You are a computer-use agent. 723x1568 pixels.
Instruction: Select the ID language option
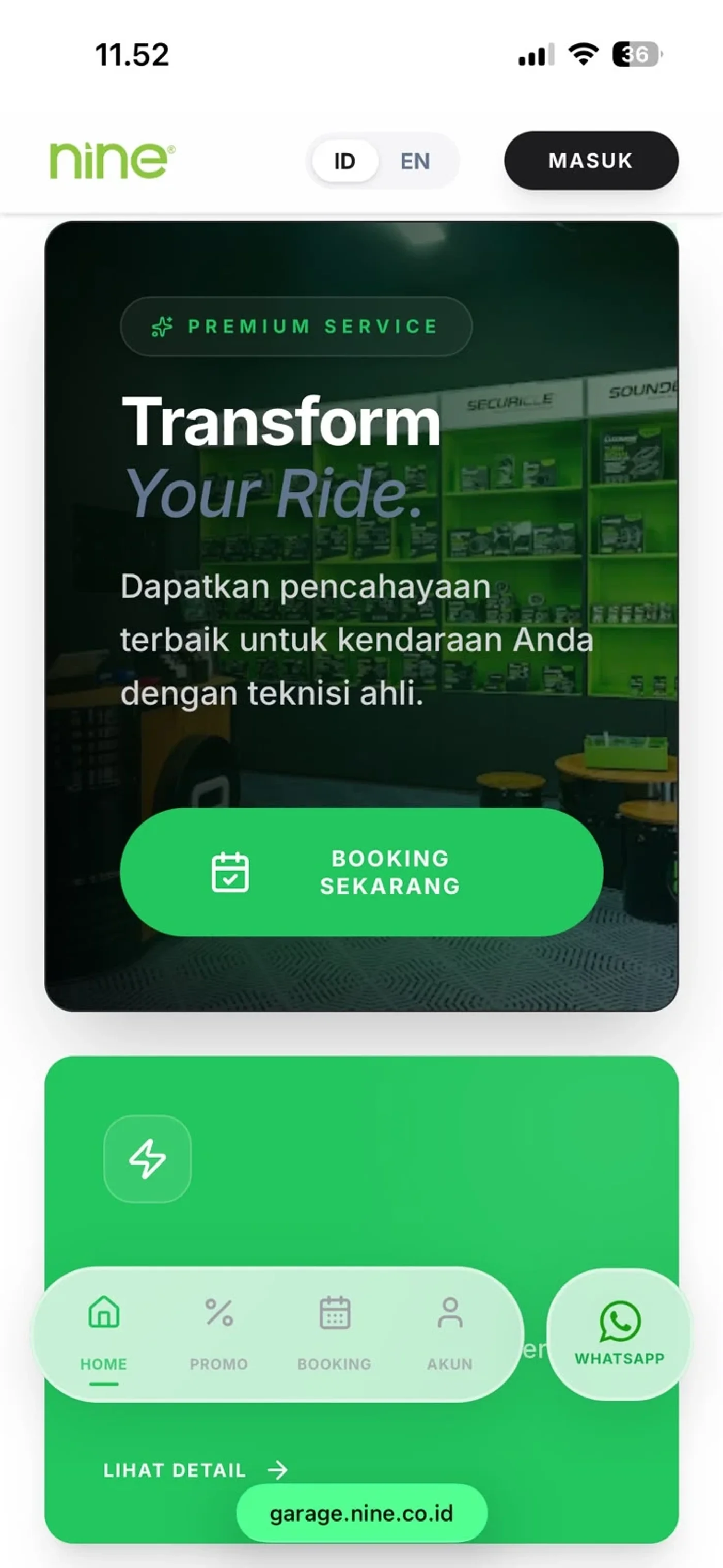[x=344, y=161]
